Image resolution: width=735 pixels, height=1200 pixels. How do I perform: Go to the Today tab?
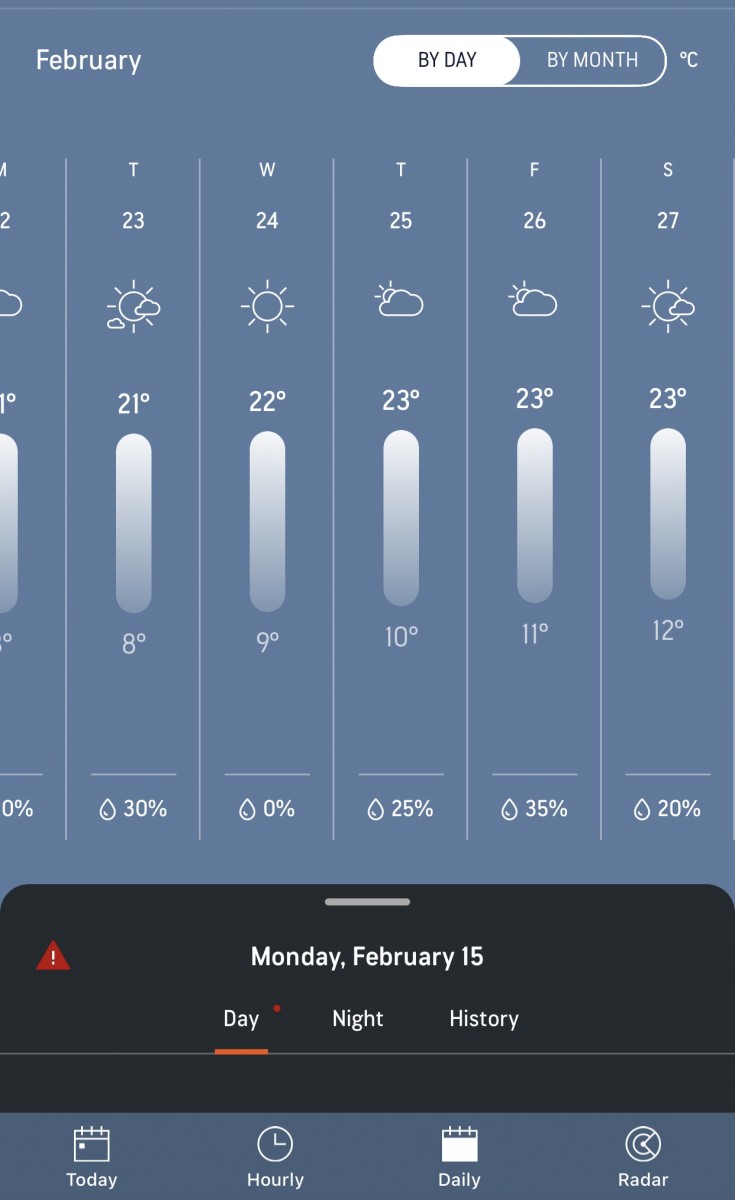pos(91,1157)
